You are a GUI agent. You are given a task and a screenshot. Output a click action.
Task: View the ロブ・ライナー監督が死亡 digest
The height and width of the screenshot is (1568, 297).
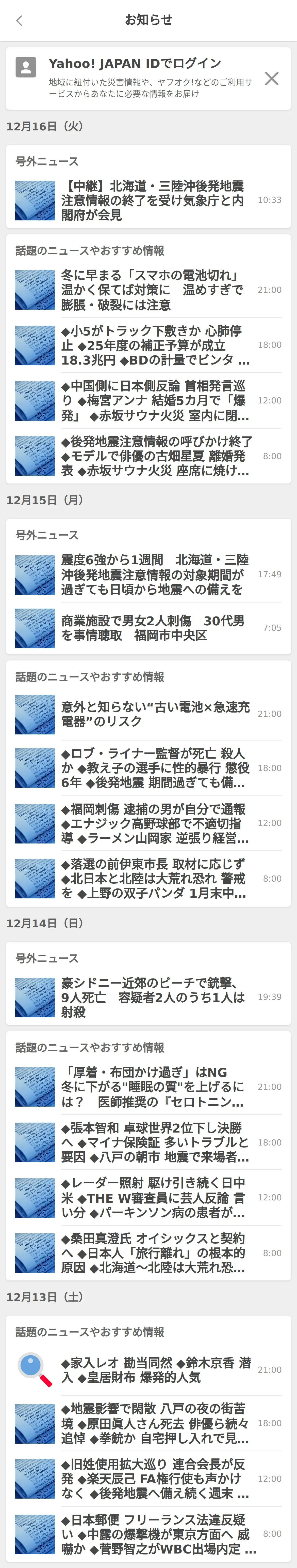pyautogui.click(x=152, y=767)
